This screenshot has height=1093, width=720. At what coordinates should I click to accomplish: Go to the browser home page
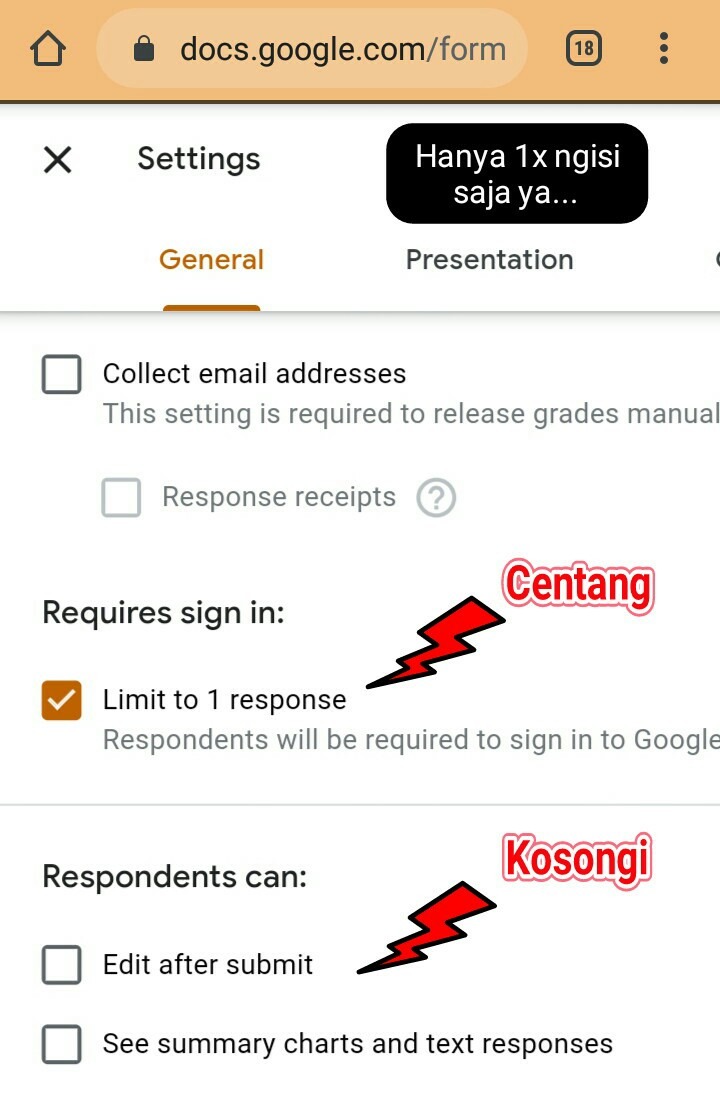48,48
